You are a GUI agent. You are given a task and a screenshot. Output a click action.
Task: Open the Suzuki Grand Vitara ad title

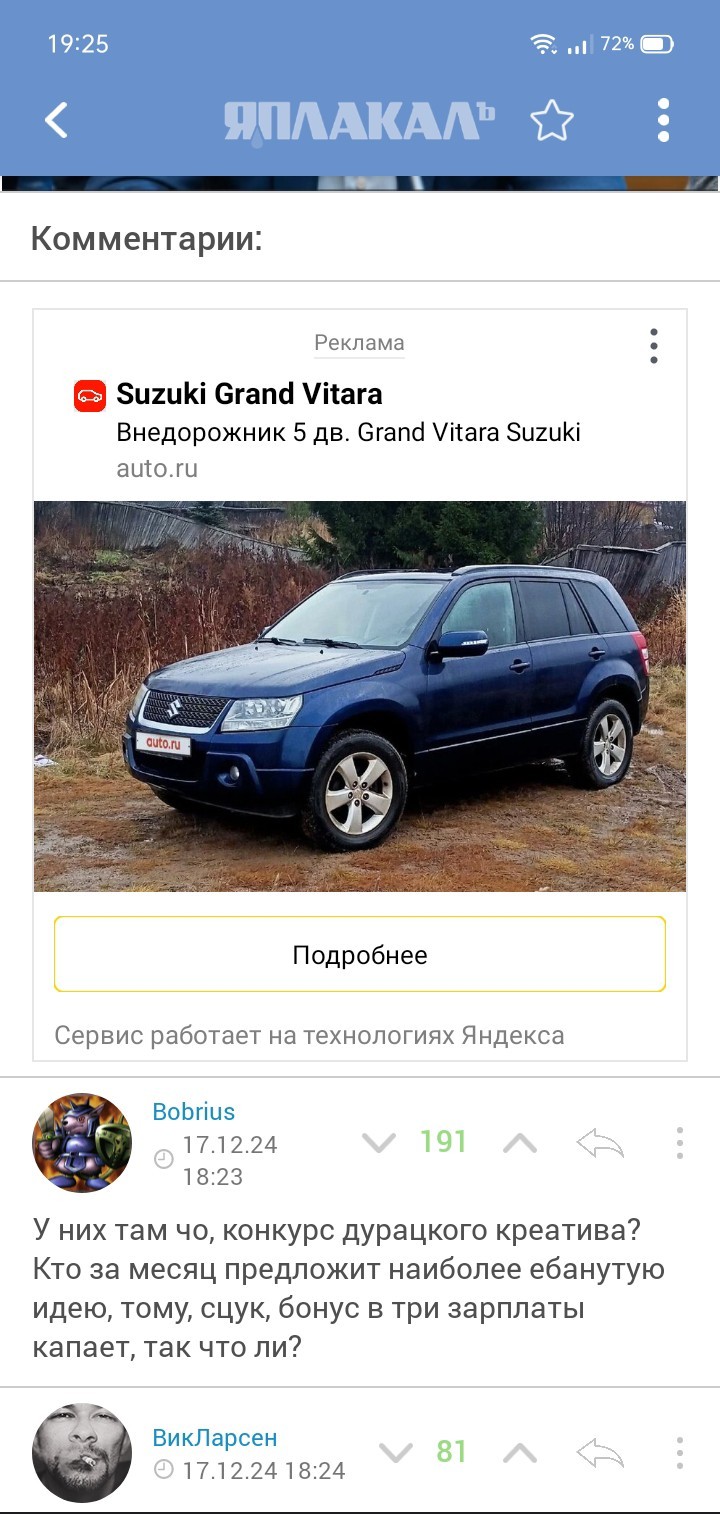tap(249, 394)
